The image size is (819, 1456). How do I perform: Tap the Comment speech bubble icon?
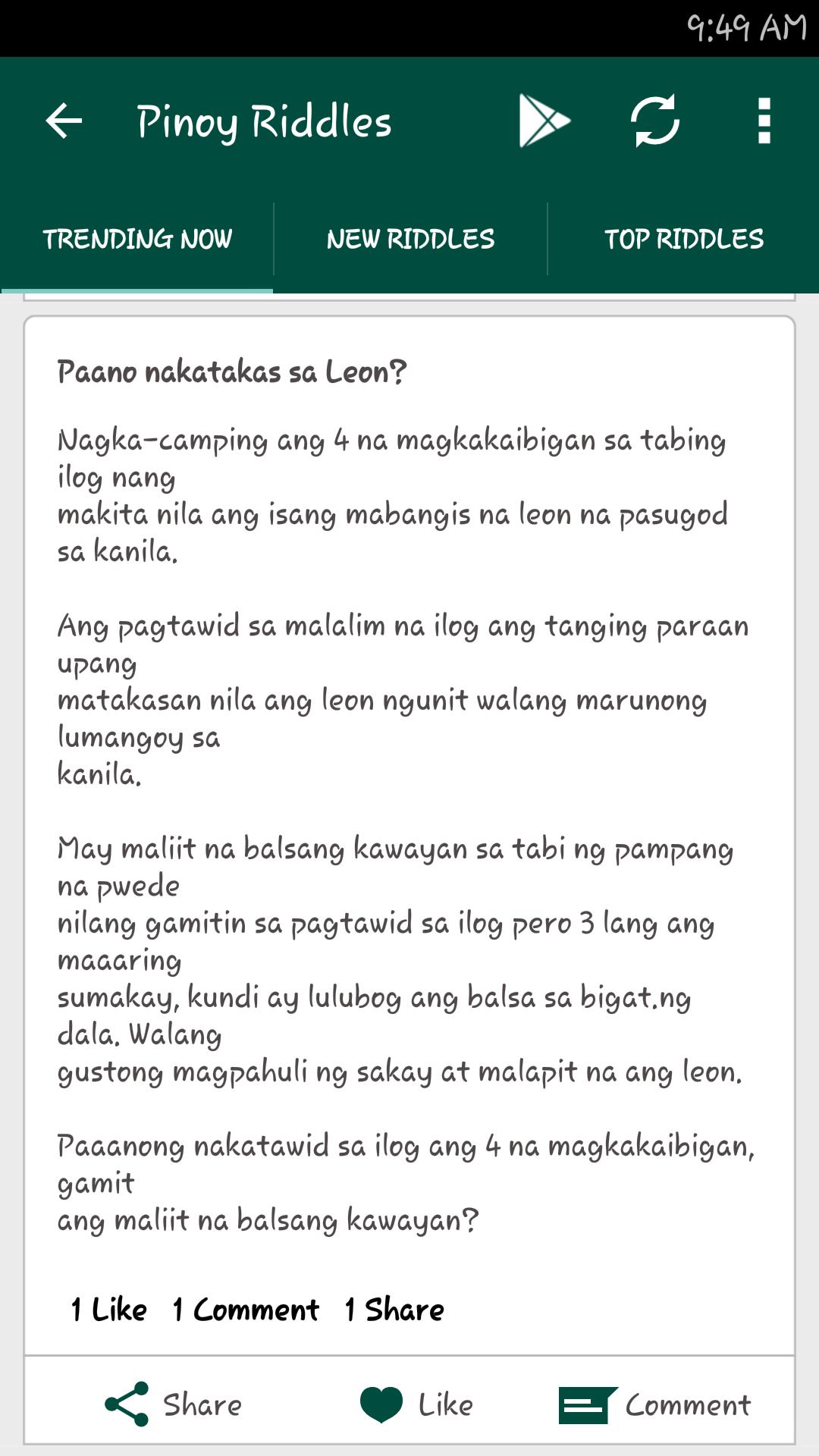(586, 1403)
